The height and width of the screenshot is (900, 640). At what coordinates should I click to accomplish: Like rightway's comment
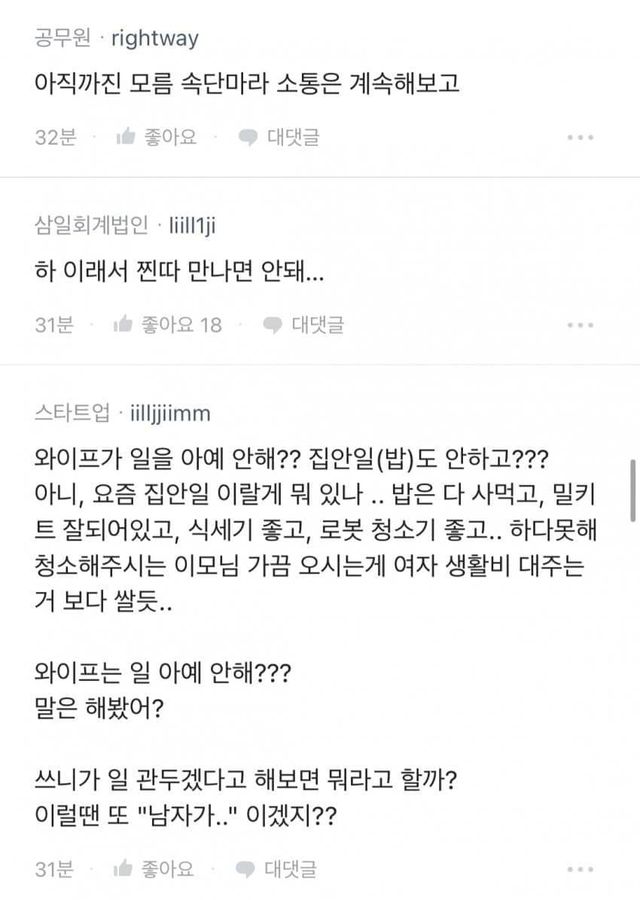(156, 138)
